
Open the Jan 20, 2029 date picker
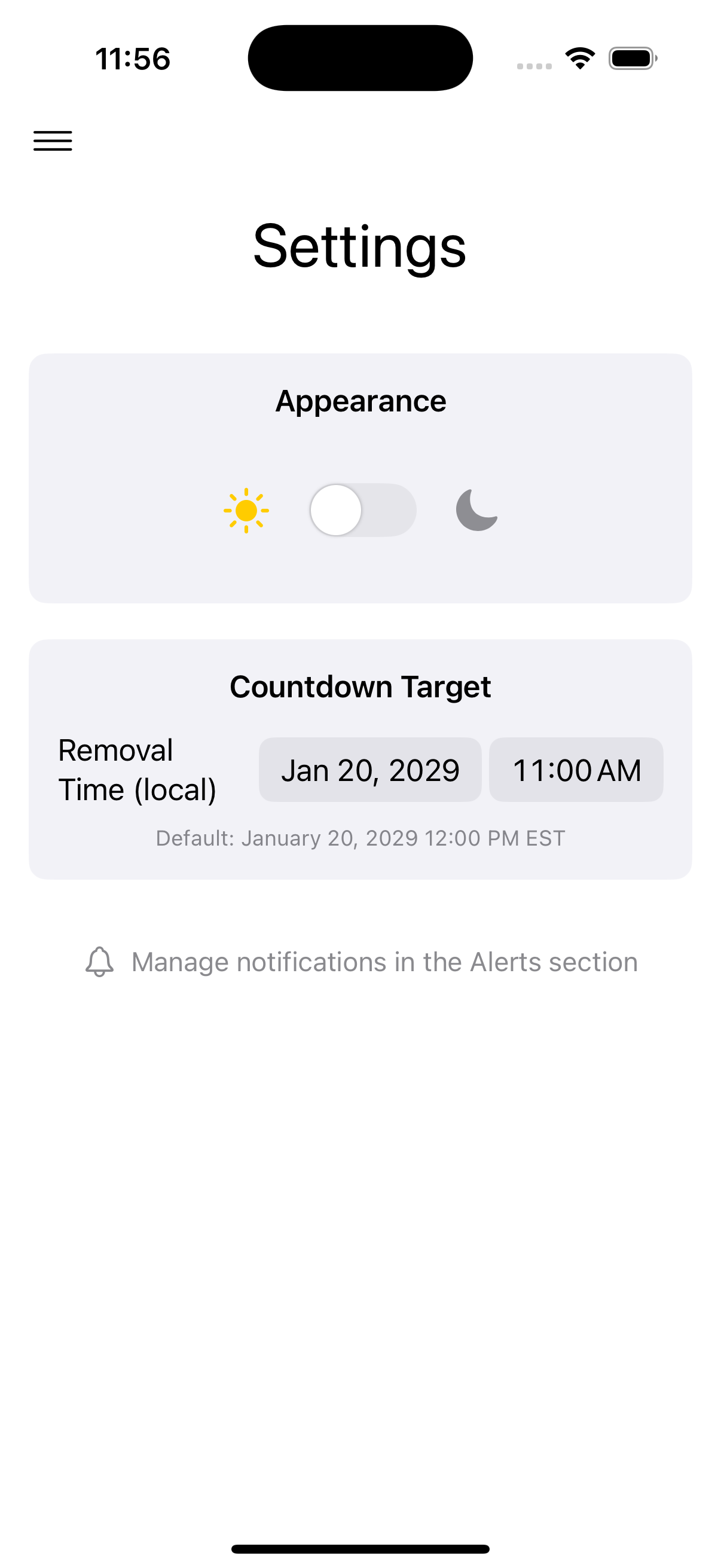tap(370, 770)
